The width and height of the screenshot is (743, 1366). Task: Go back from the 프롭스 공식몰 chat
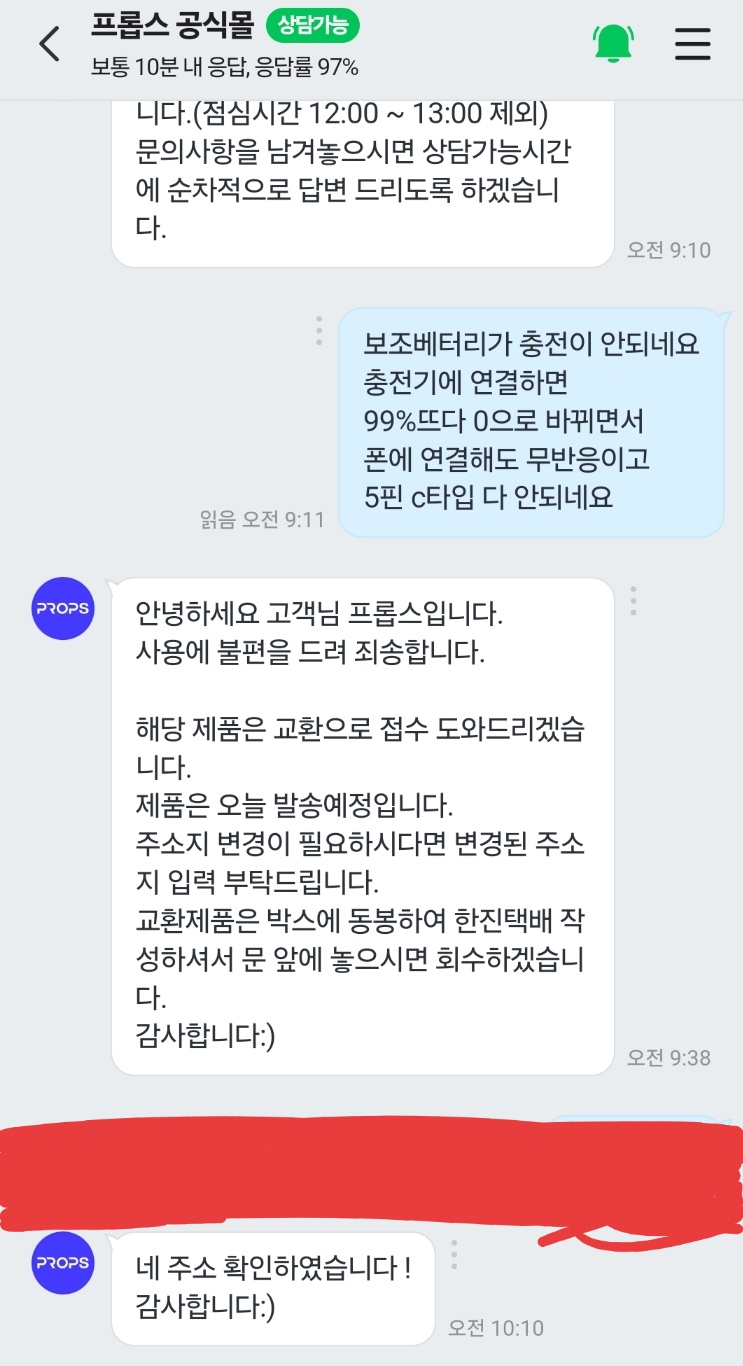click(x=49, y=45)
